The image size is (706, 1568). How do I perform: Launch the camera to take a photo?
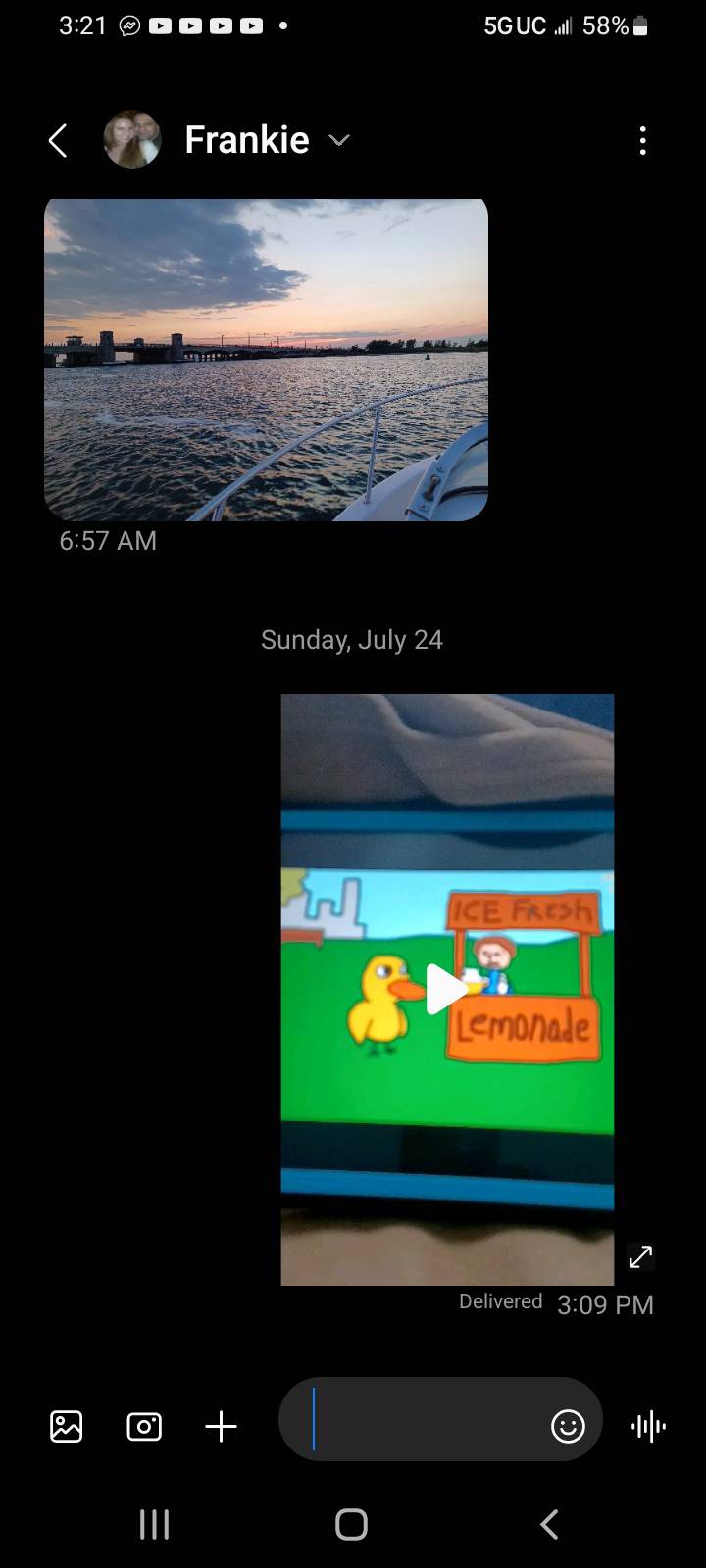tap(144, 1426)
